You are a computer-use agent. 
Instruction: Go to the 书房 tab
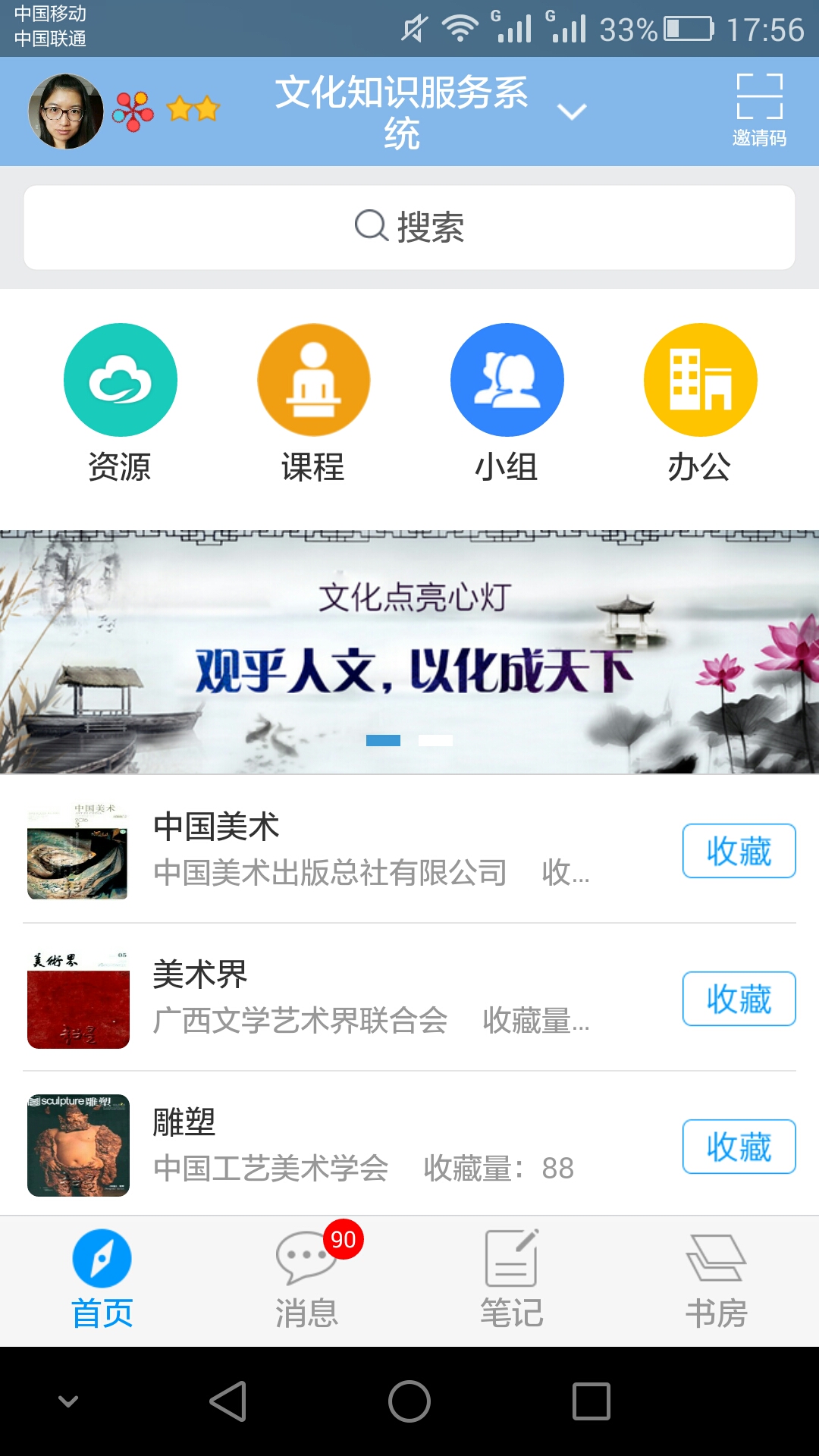[x=717, y=1280]
